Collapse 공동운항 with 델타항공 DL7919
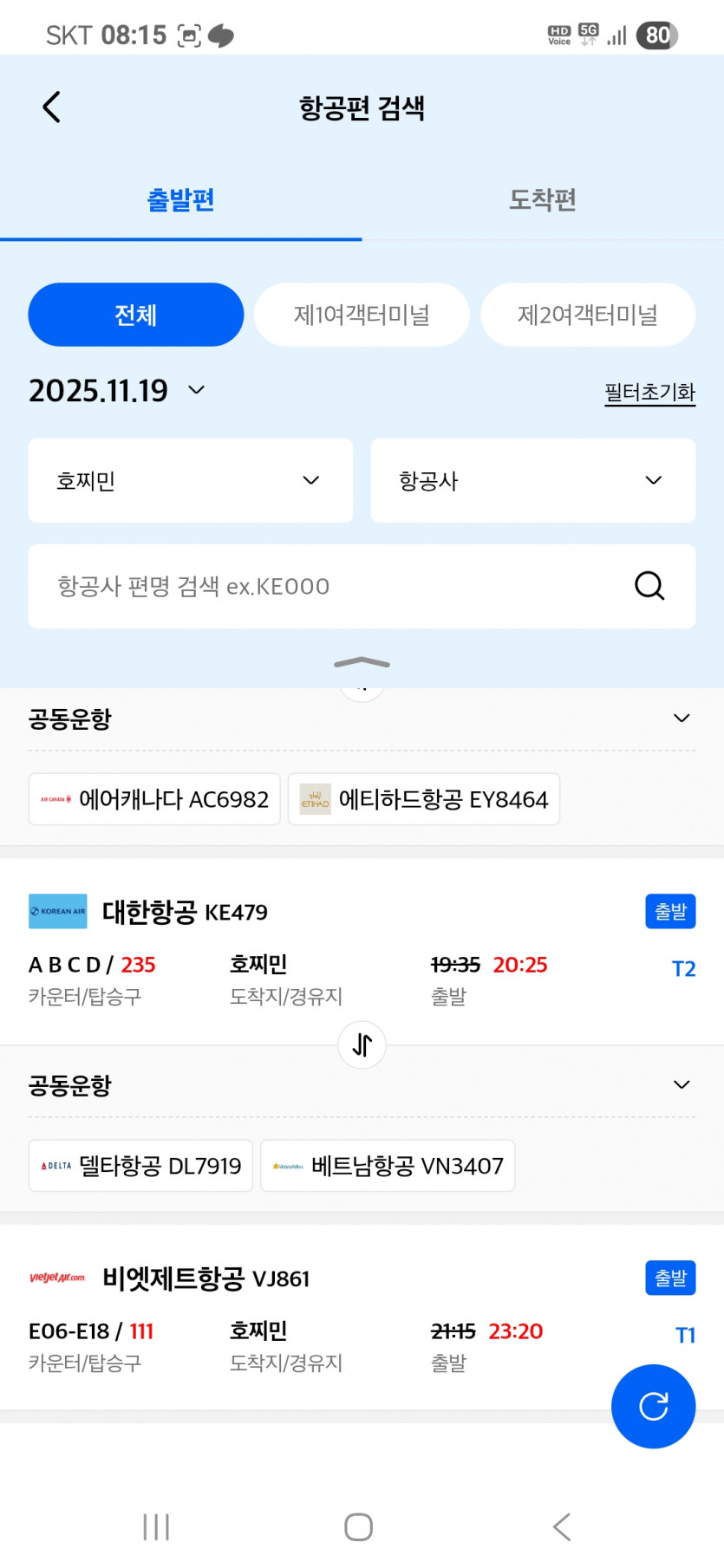Viewport: 724px width, 1568px height. click(682, 1085)
